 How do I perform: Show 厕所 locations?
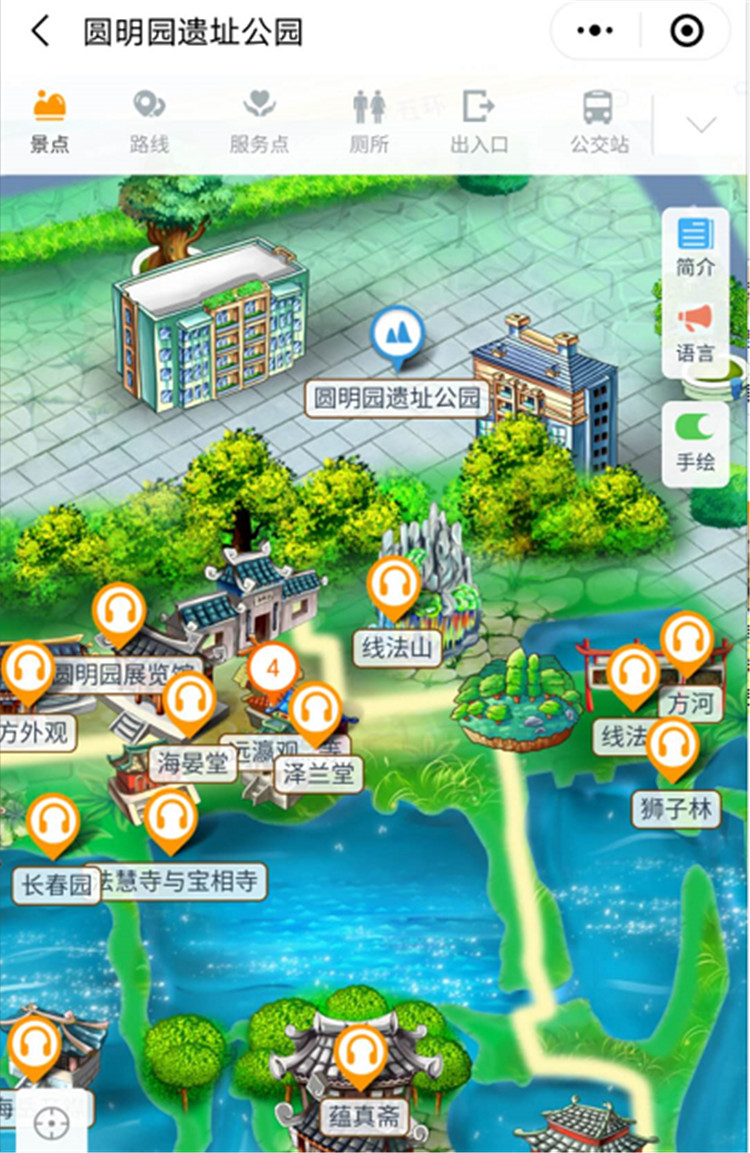point(369,120)
